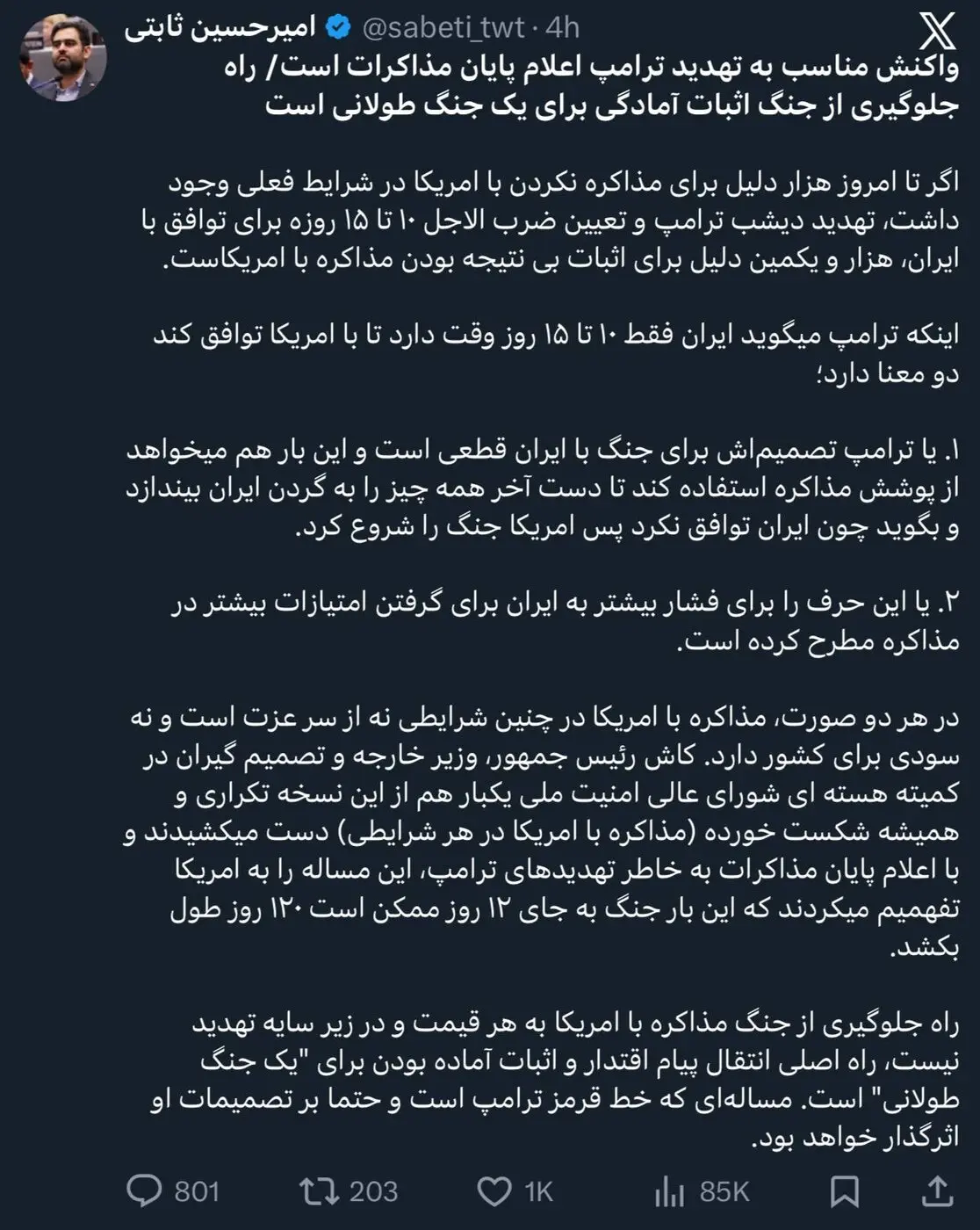Click the 1K like count
This screenshot has width=980, height=1230.
pyautogui.click(x=540, y=1190)
